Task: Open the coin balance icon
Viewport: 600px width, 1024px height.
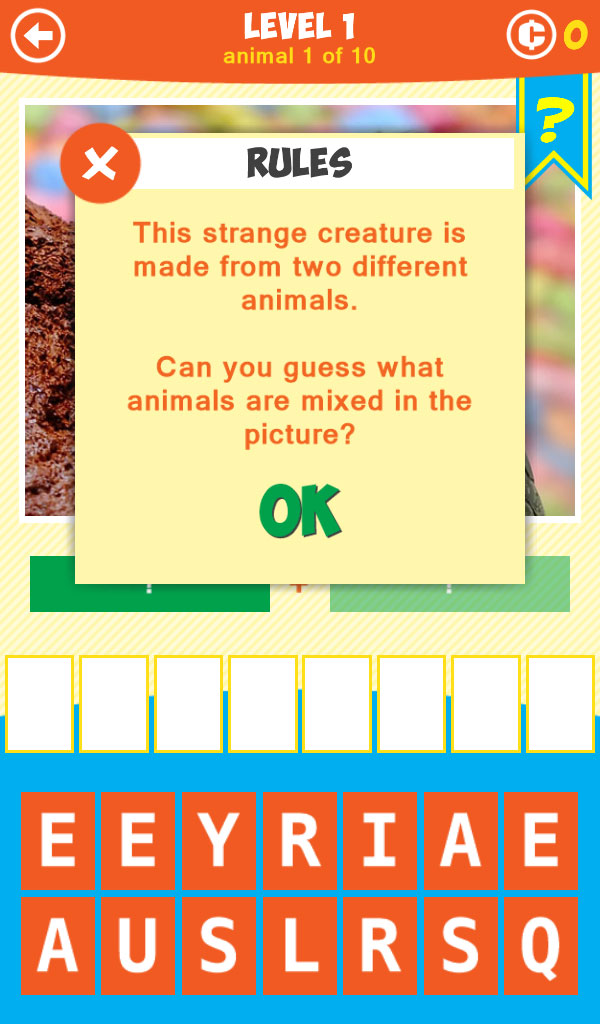Action: [x=531, y=36]
